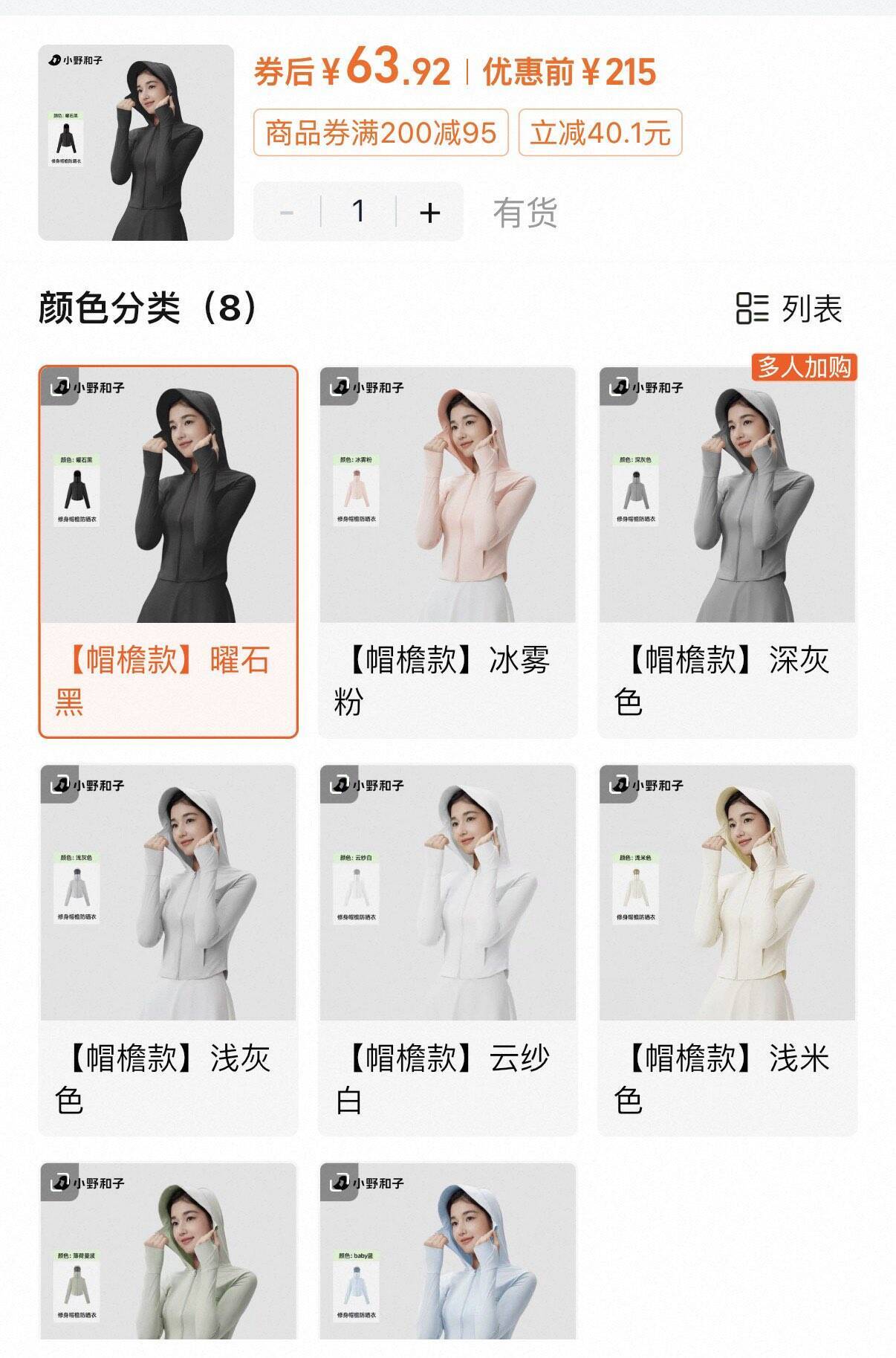Increase quantity with the plus button
This screenshot has width=896, height=1358.
[429, 213]
